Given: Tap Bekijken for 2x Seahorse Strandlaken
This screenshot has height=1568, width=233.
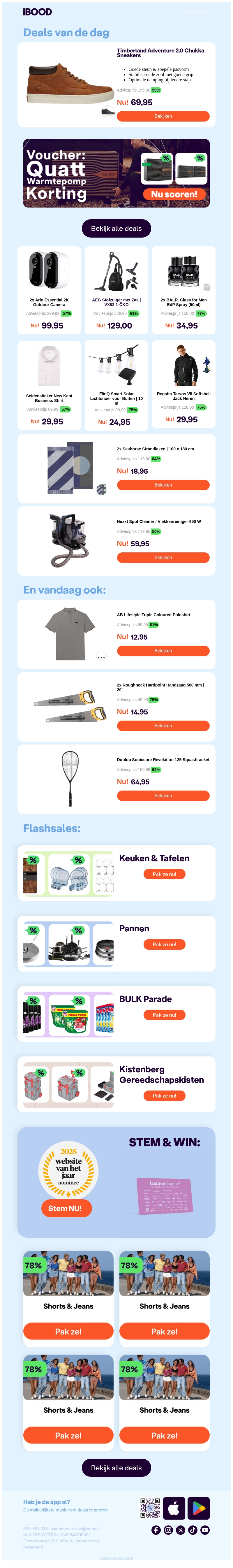Looking at the screenshot, I should [x=163, y=485].
